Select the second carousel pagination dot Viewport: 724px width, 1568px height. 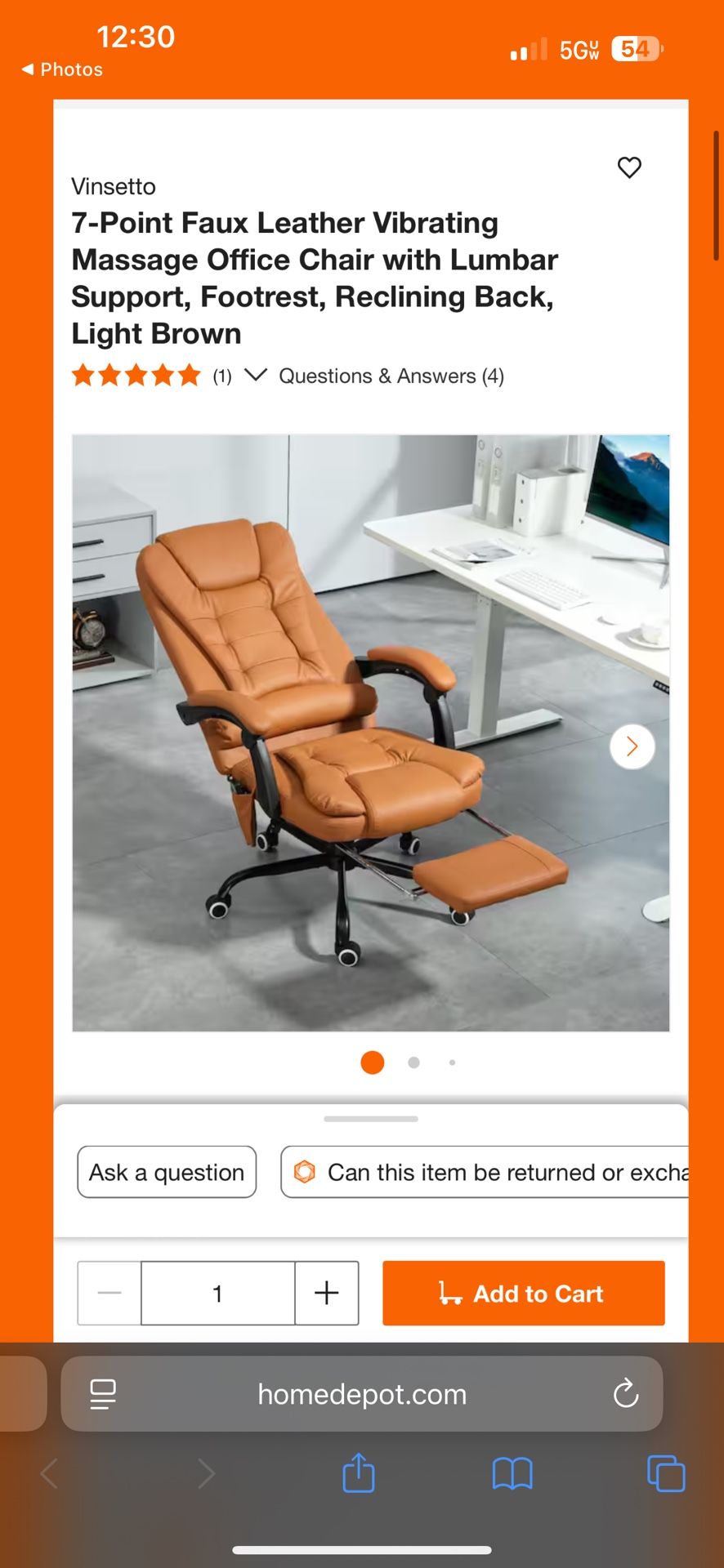[413, 1062]
